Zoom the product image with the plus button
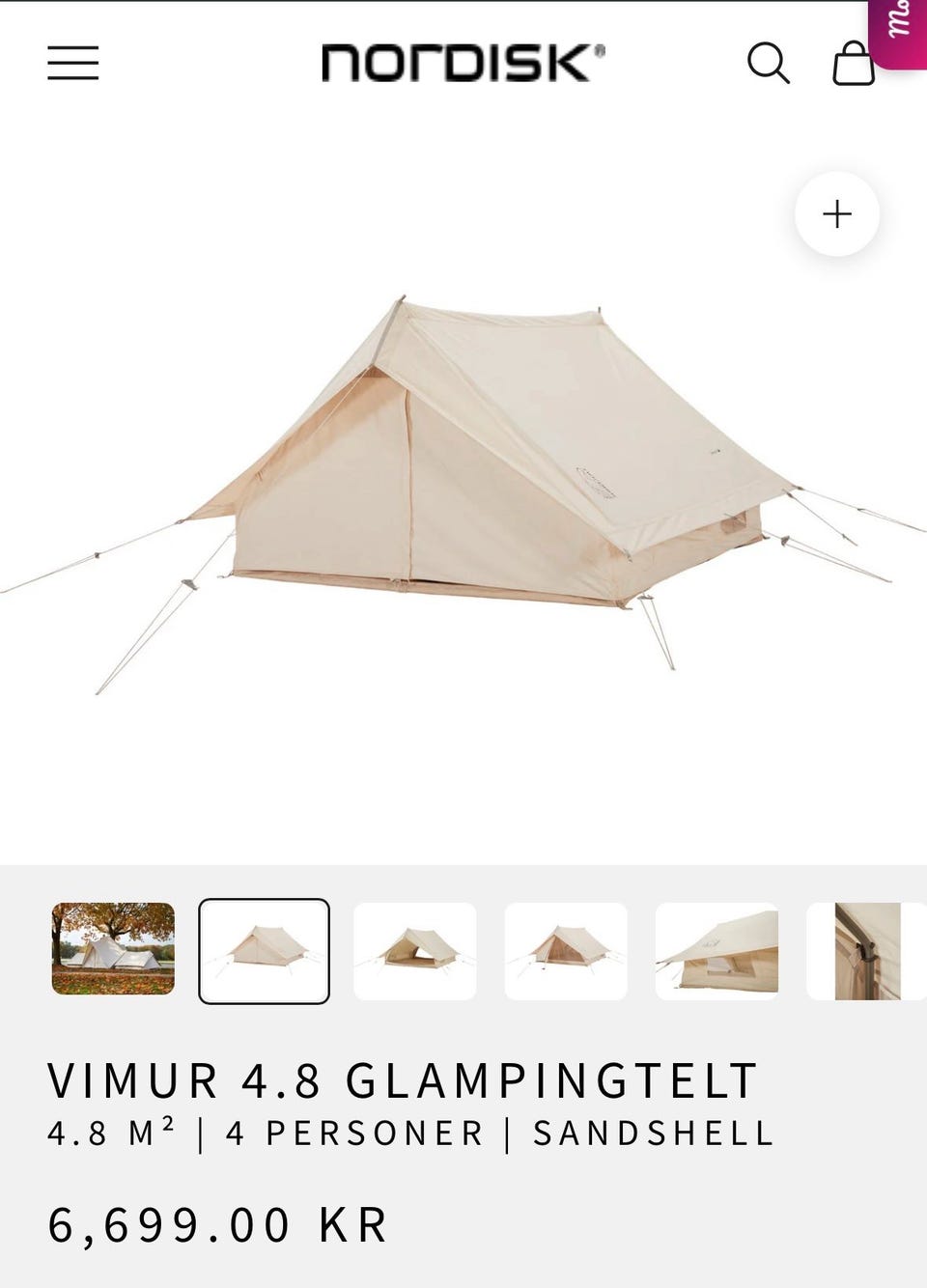 (x=836, y=213)
